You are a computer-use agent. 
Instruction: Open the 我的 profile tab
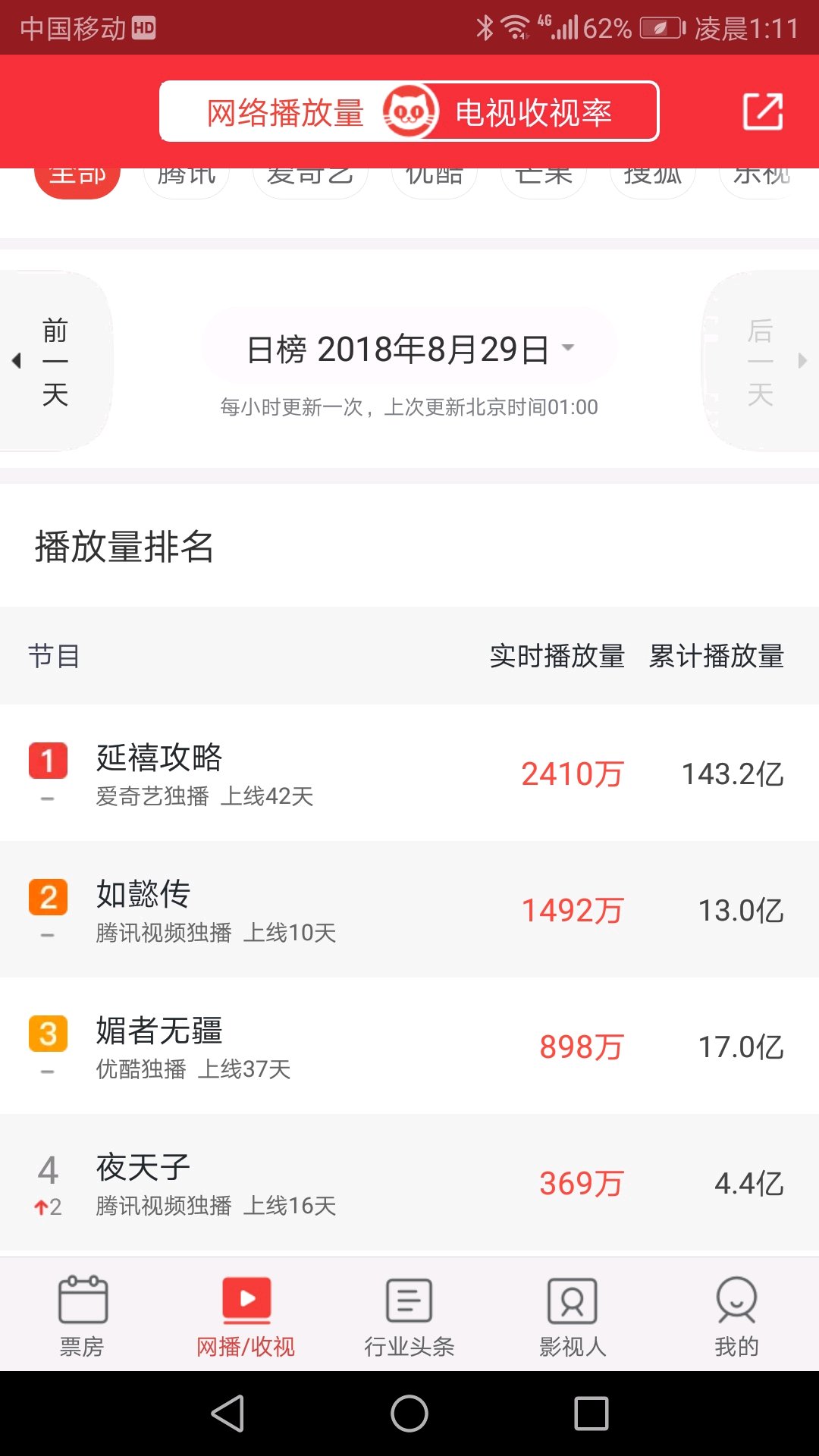pyautogui.click(x=736, y=1316)
